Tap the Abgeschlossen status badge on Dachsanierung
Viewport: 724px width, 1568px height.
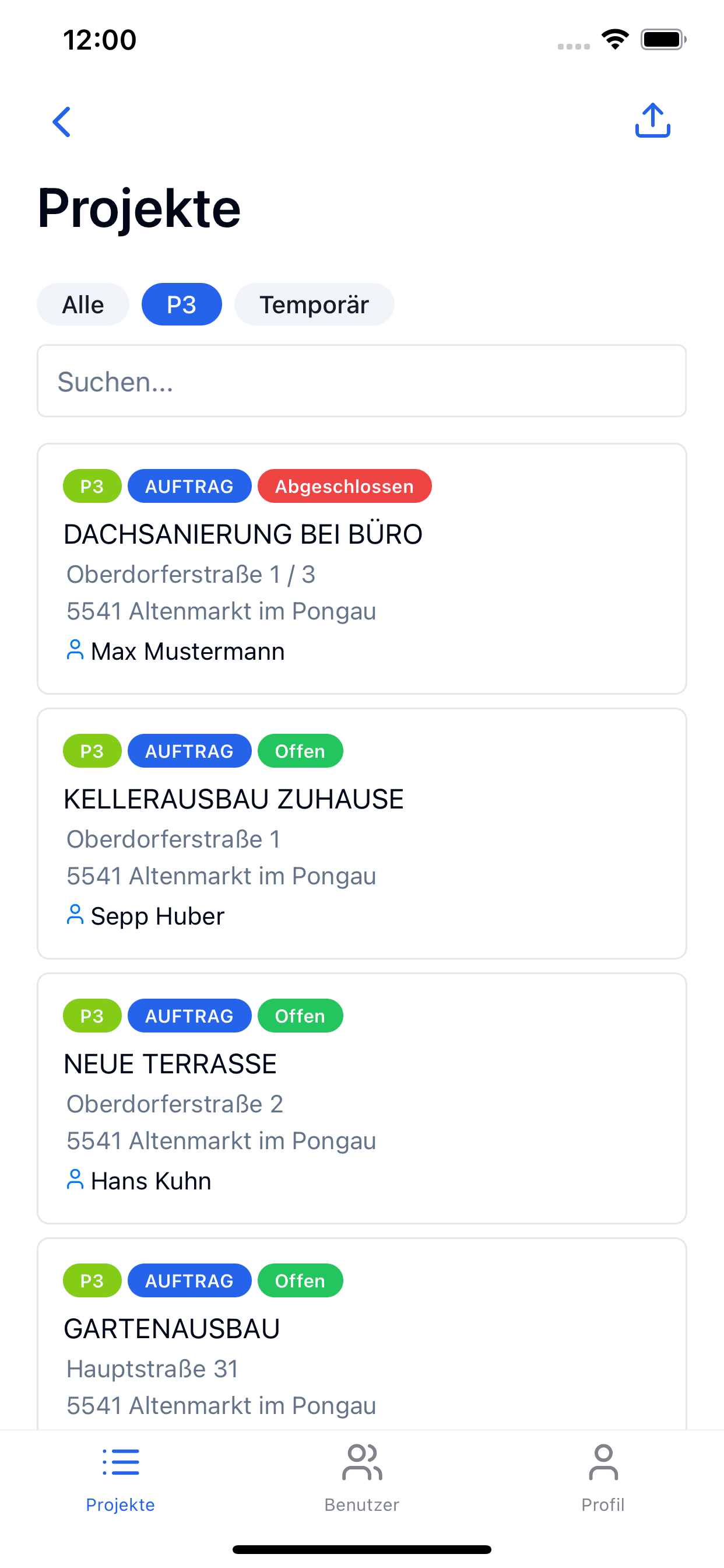coord(345,486)
